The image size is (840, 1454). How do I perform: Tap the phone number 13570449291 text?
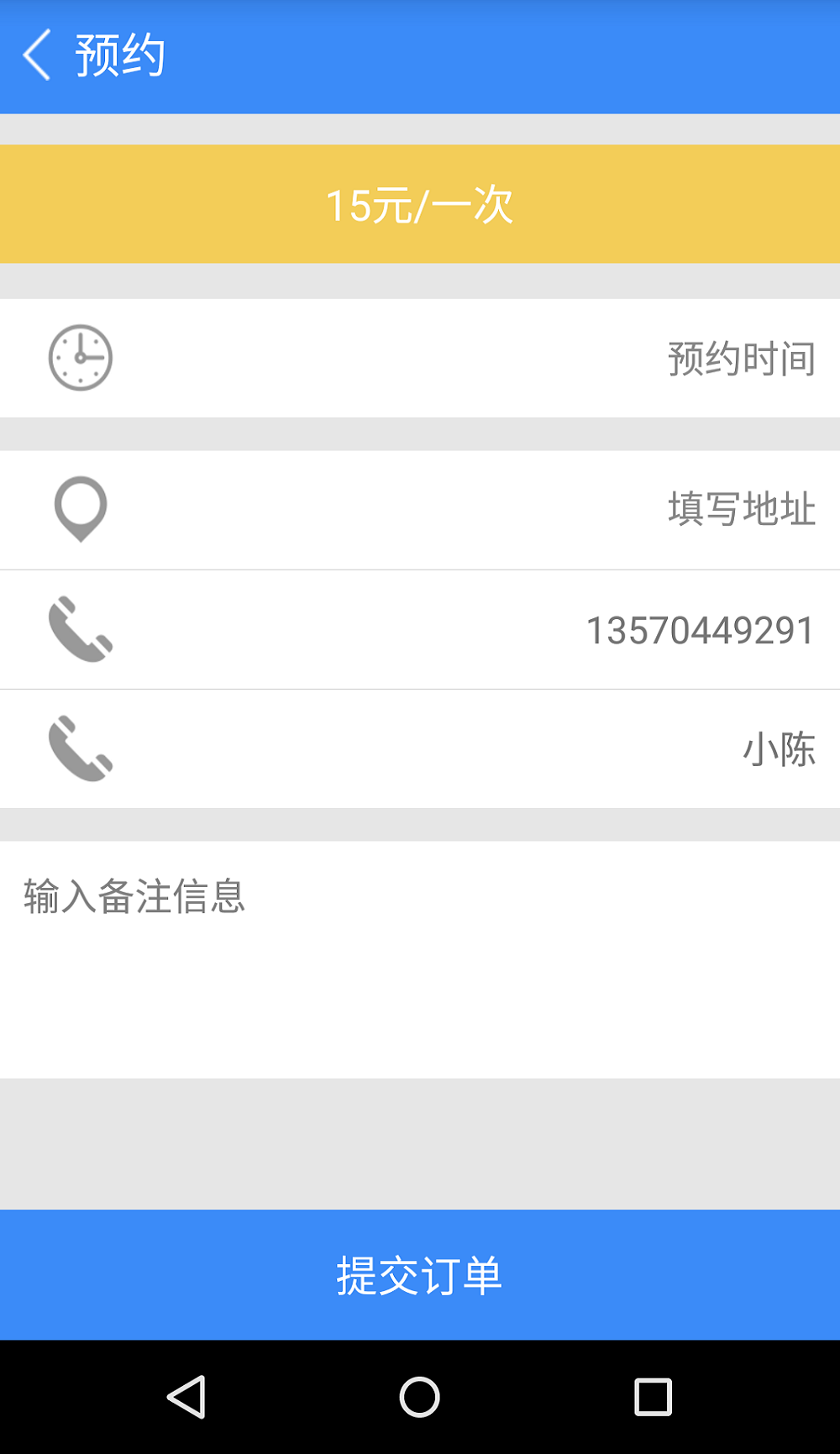(x=701, y=631)
